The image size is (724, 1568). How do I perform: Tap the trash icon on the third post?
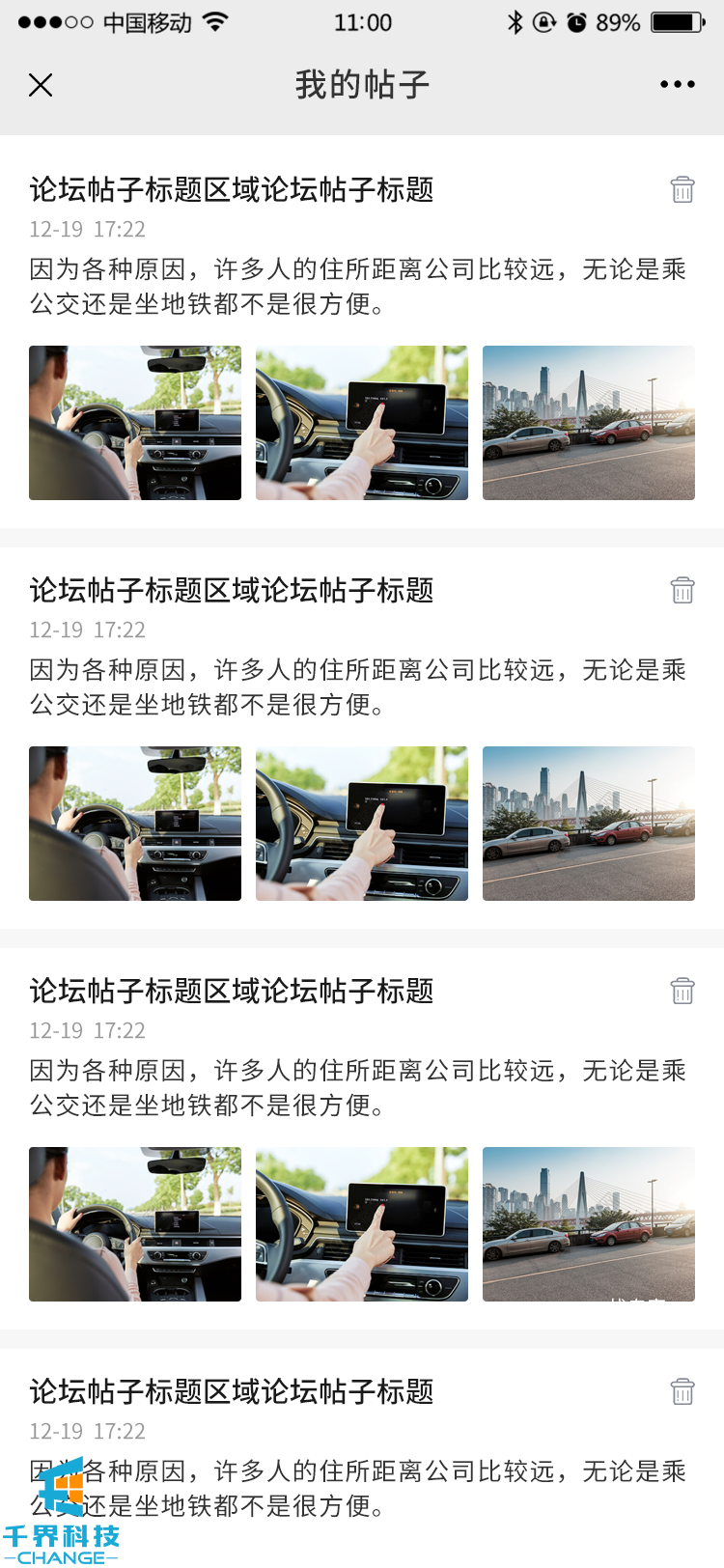point(682,991)
